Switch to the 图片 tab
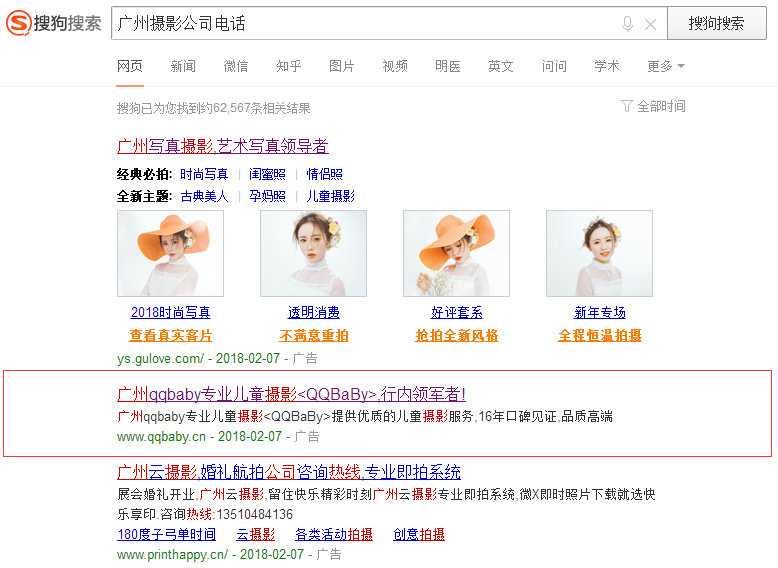Screen dimensions: 778x568 pyautogui.click(x=342, y=66)
